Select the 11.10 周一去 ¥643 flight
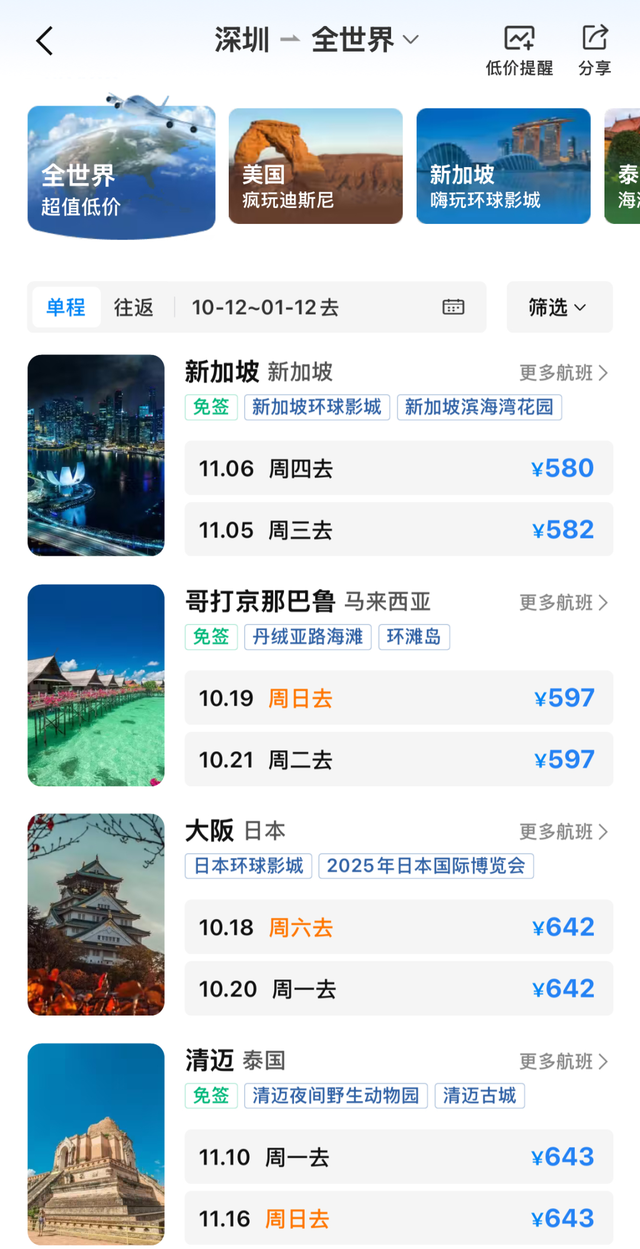Screen dimensions: 640x1249 [398, 1157]
